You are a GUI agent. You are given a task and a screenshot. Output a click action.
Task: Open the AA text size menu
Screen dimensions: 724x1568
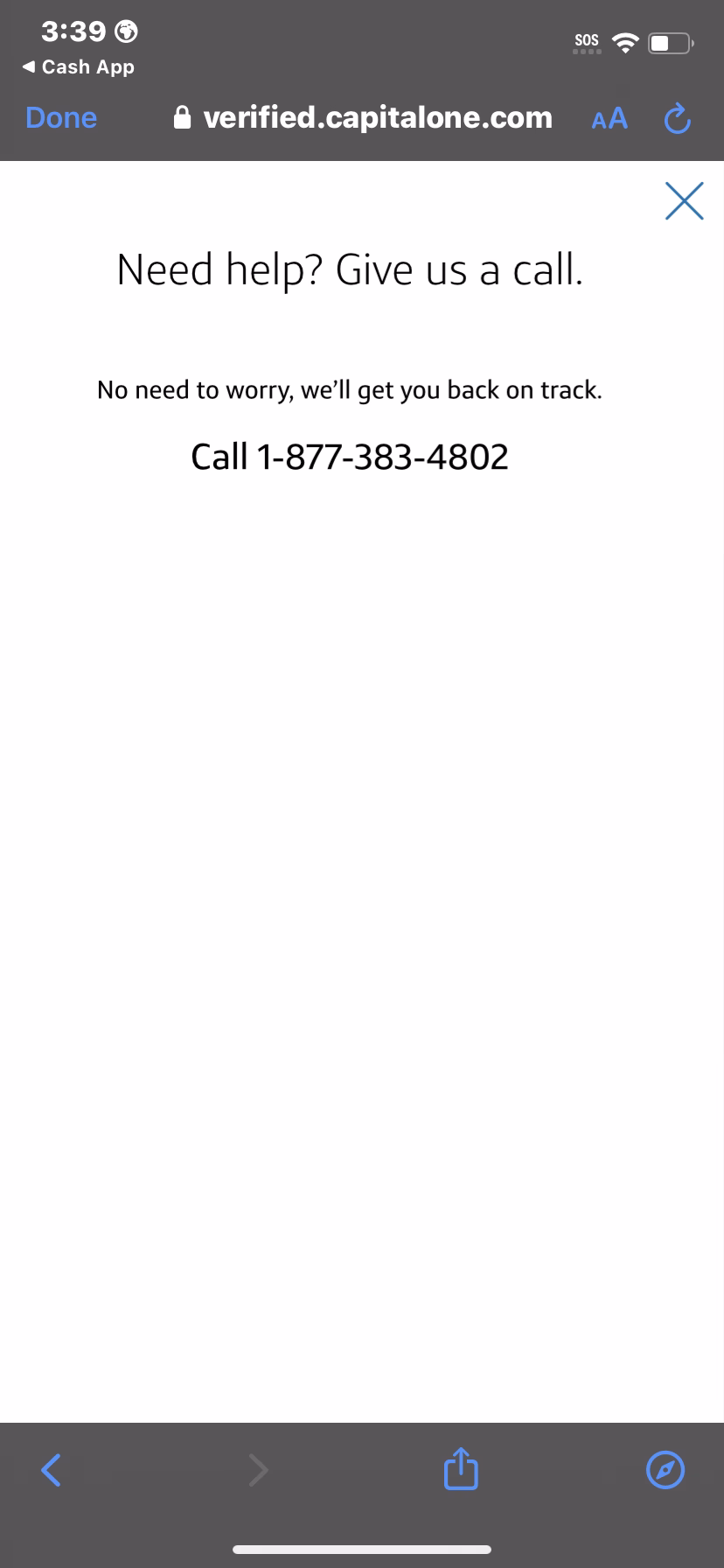[x=609, y=119]
